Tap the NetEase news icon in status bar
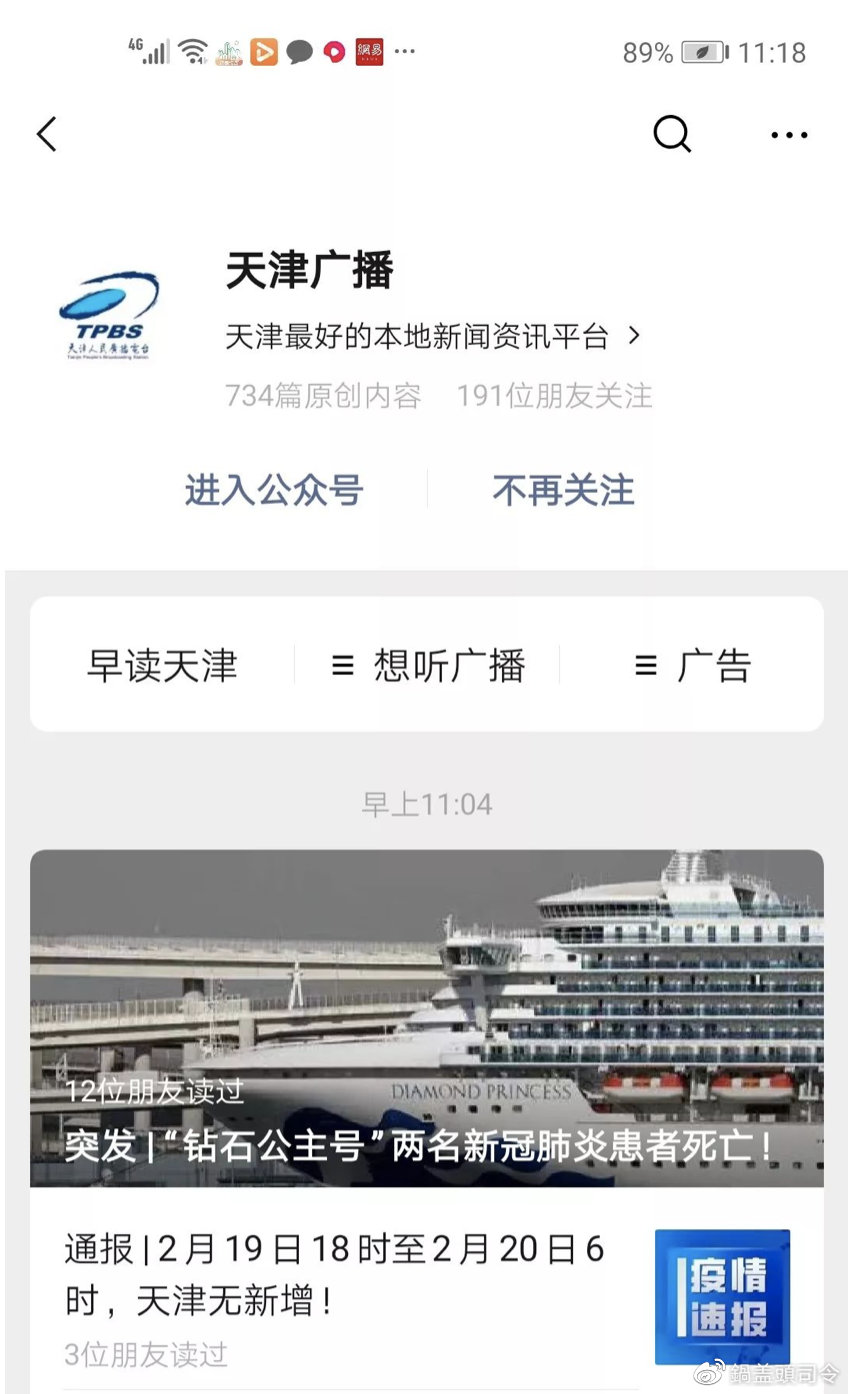The width and height of the screenshot is (848, 1394). 368,51
